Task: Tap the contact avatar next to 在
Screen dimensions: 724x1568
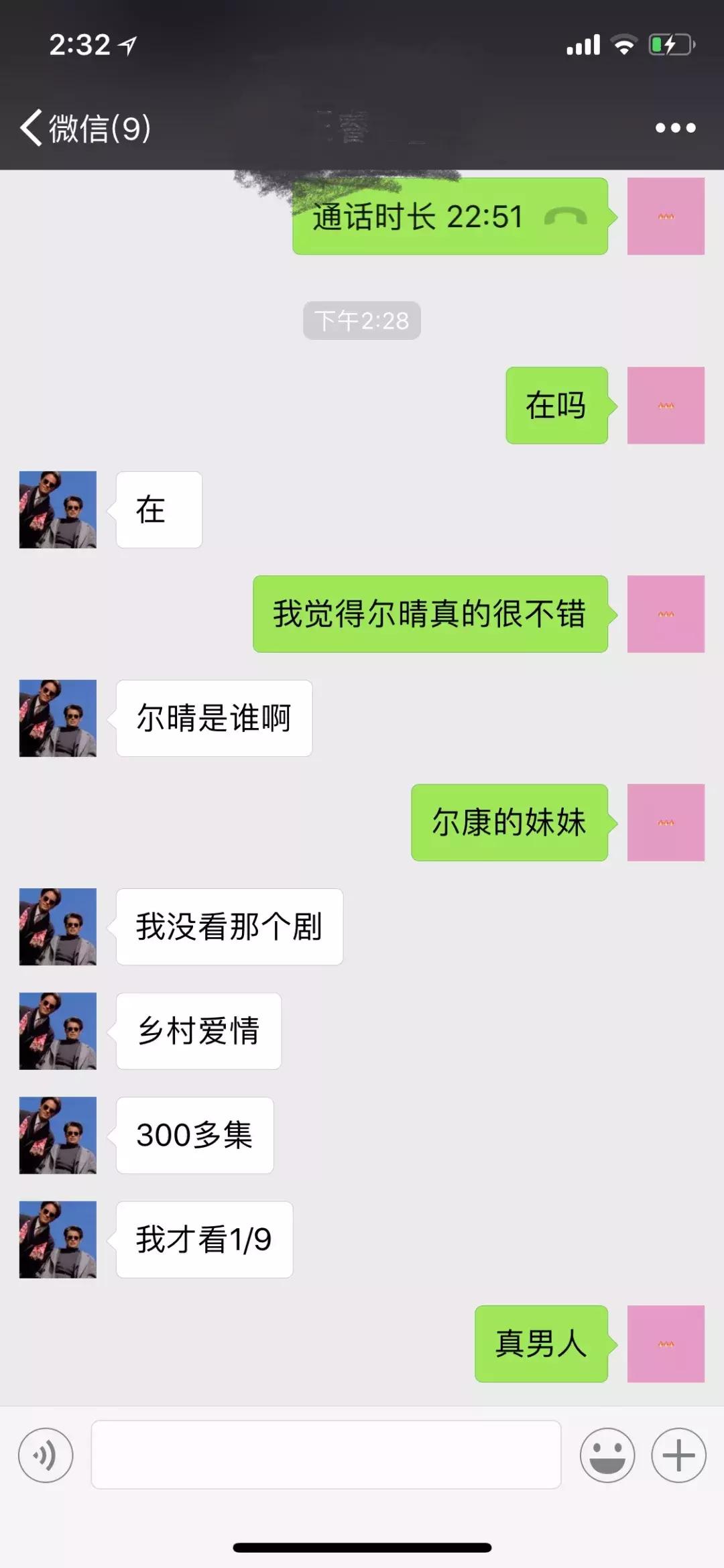Action: click(x=57, y=509)
